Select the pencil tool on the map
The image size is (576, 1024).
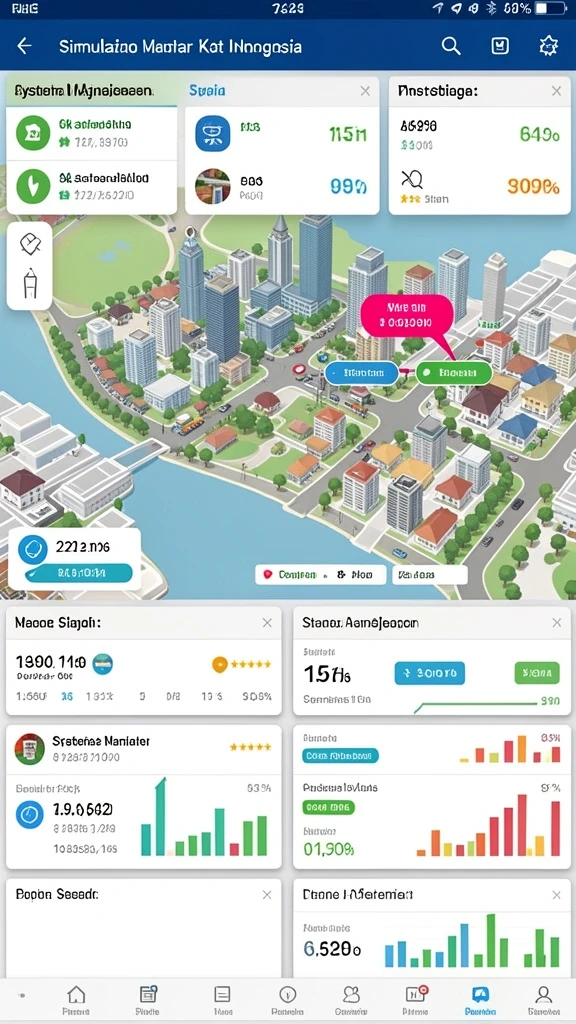[x=30, y=284]
